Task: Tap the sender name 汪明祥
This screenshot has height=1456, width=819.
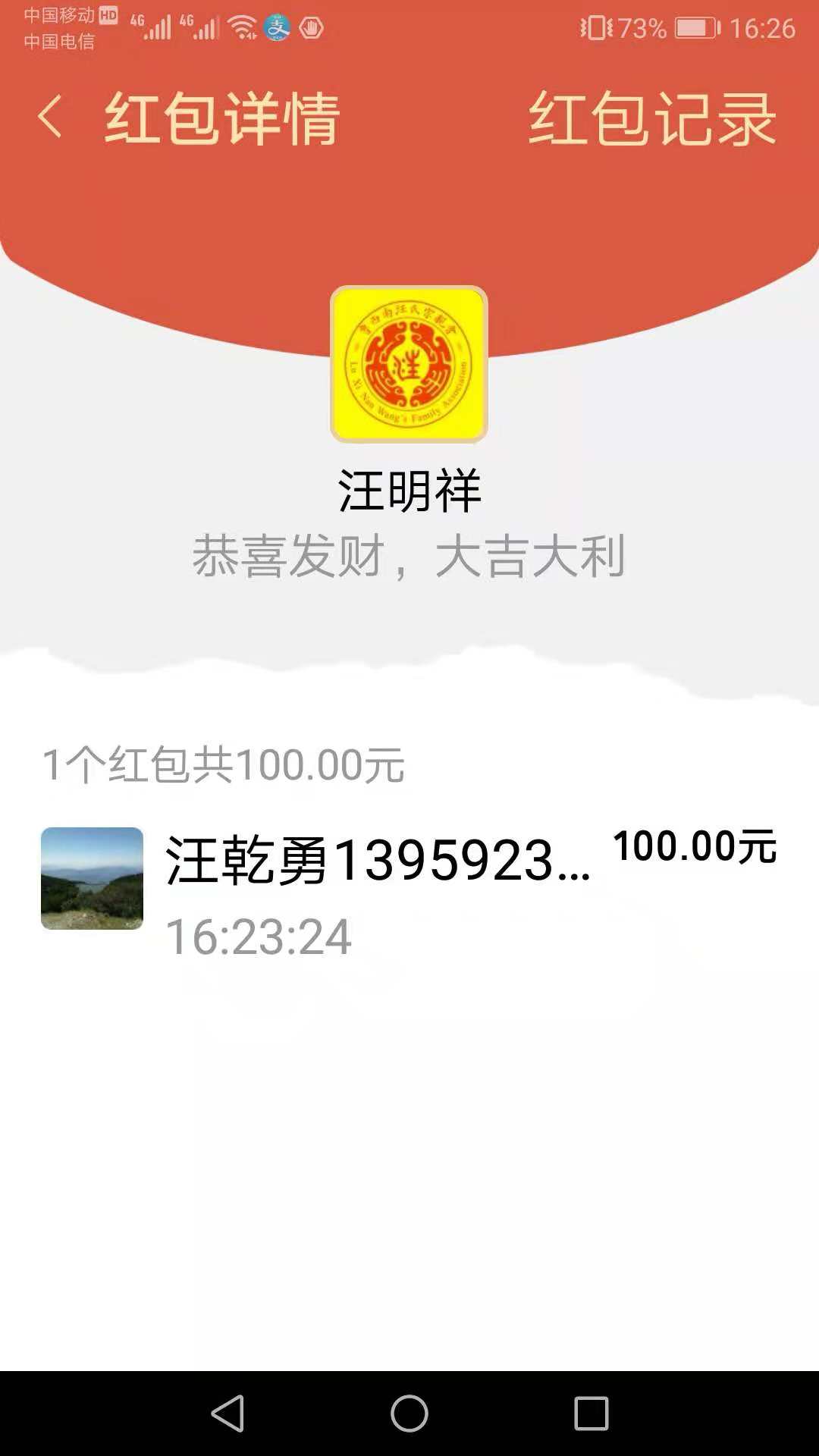Action: click(409, 490)
